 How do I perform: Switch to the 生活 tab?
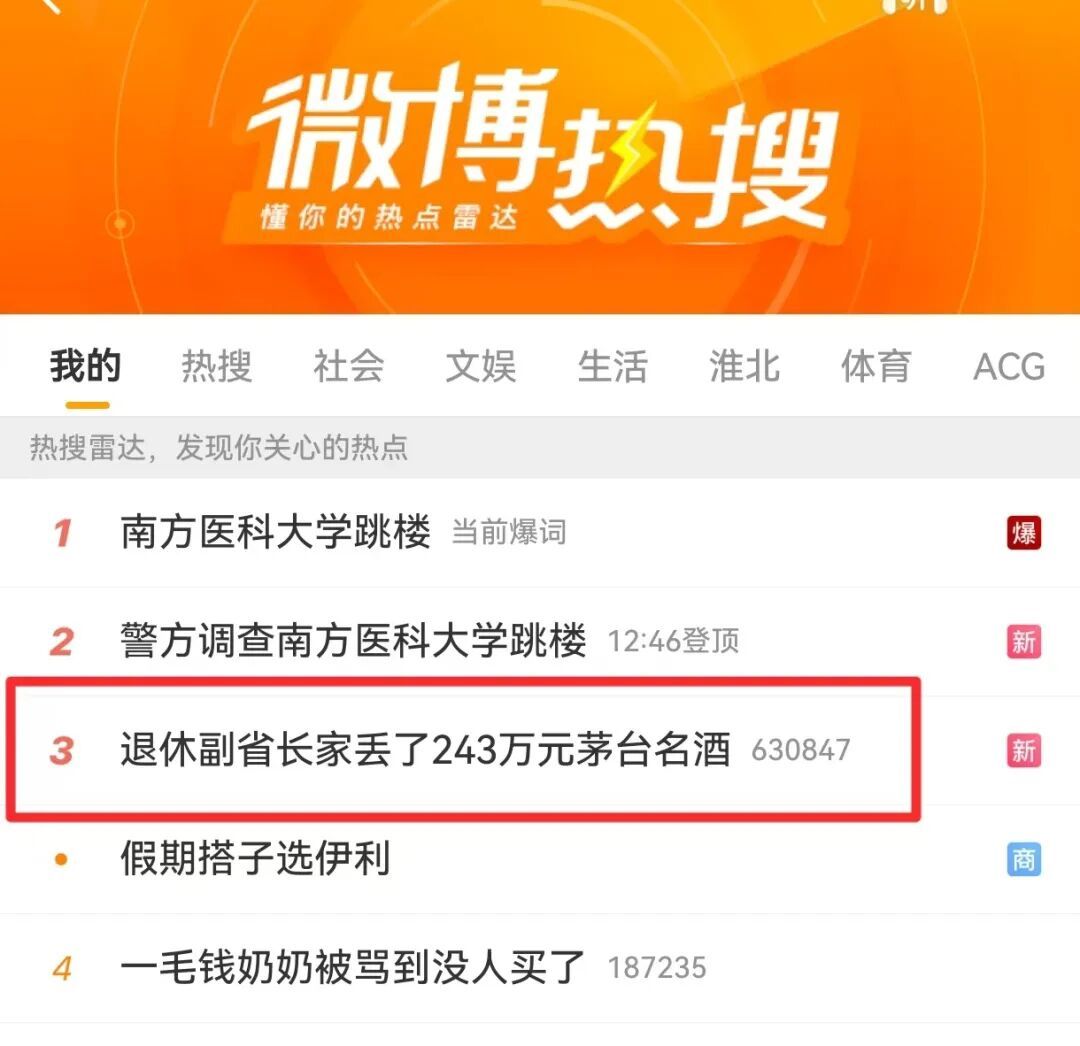(x=612, y=366)
